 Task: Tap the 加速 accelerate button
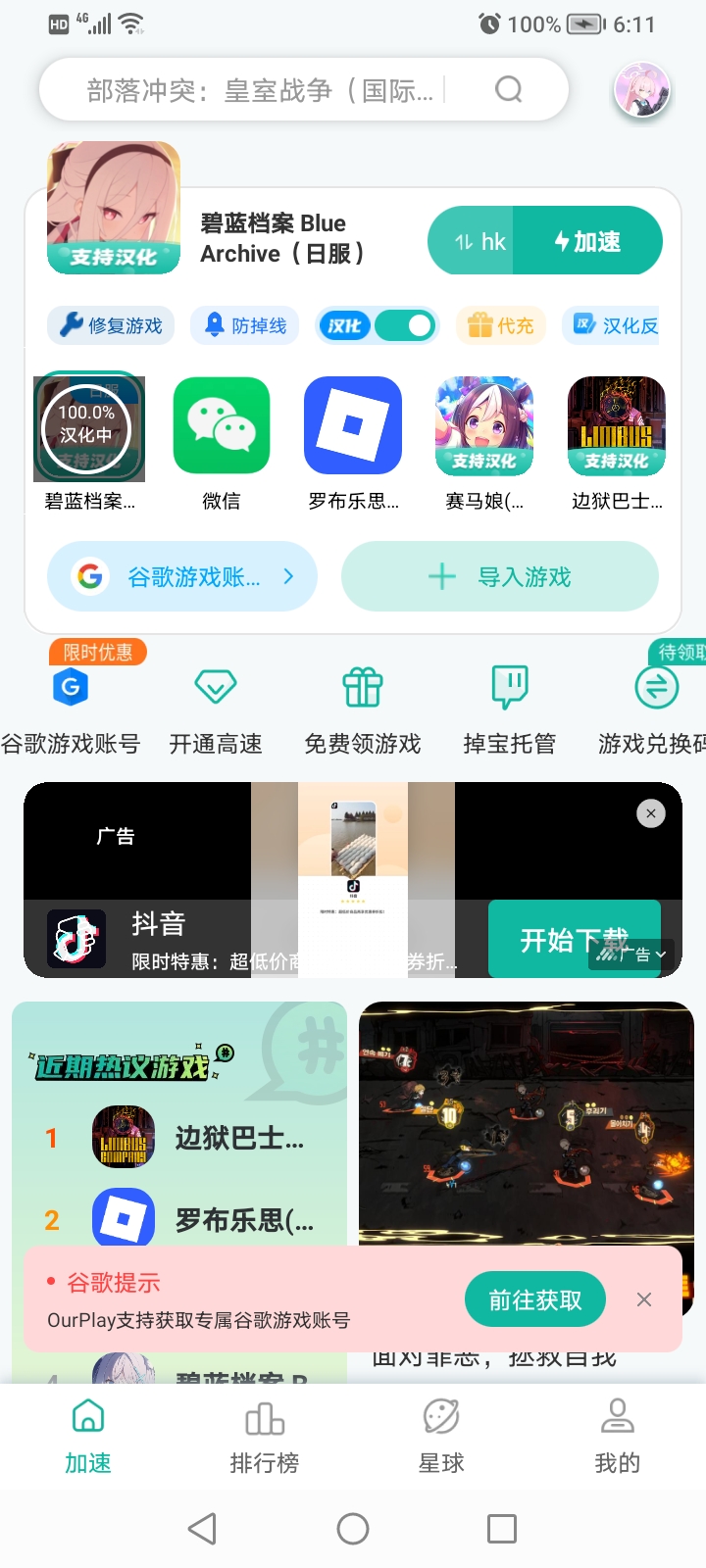588,241
